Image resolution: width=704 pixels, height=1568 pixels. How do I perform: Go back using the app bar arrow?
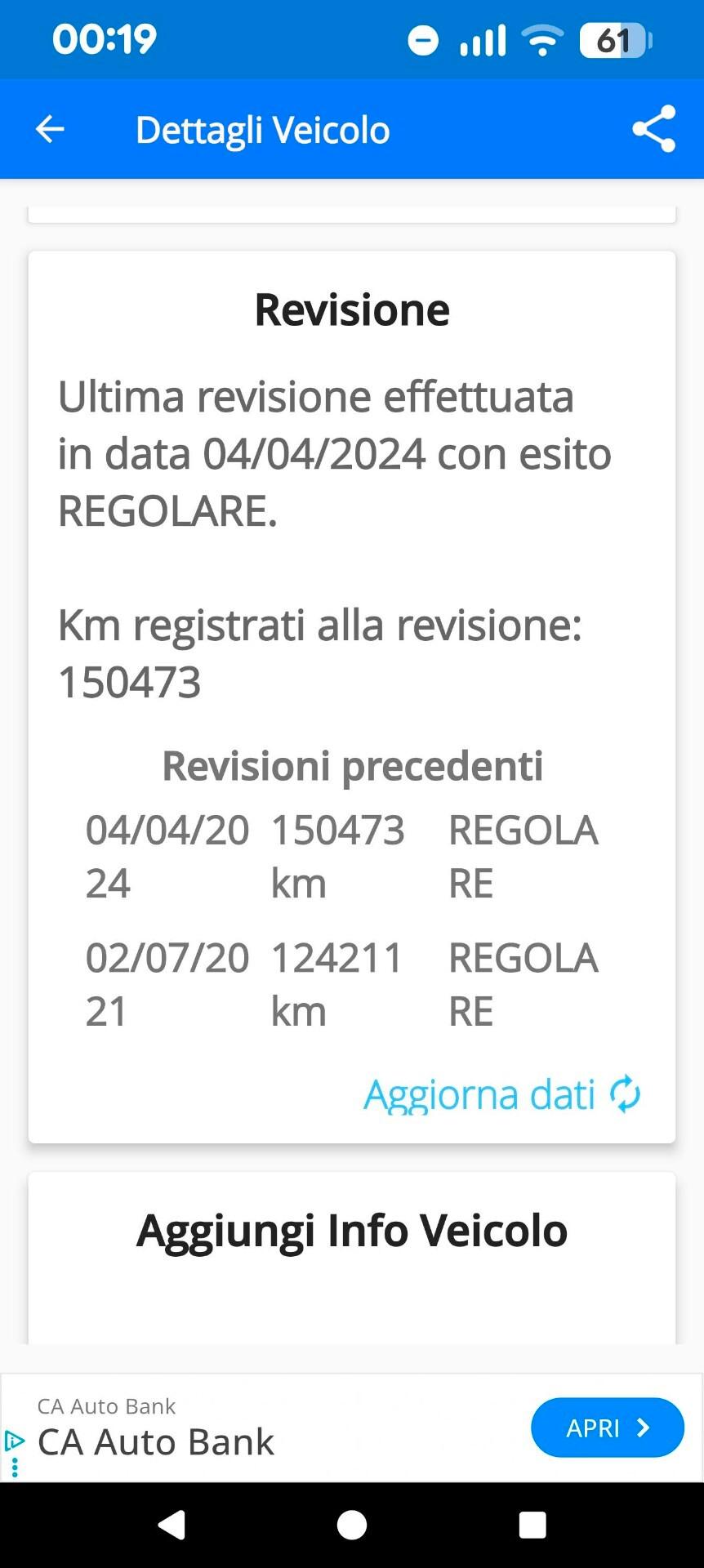[x=50, y=129]
